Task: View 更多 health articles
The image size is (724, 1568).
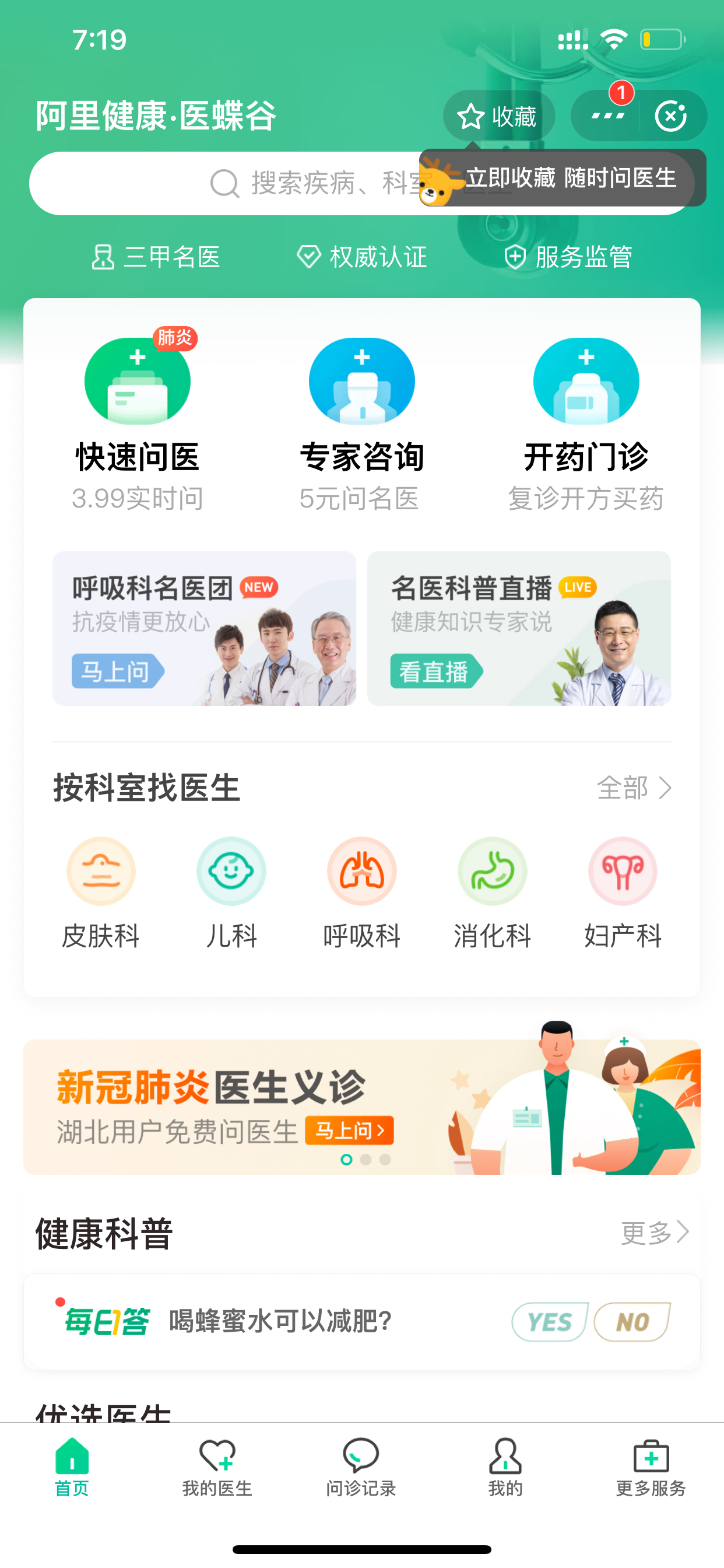Action: 655,1233
